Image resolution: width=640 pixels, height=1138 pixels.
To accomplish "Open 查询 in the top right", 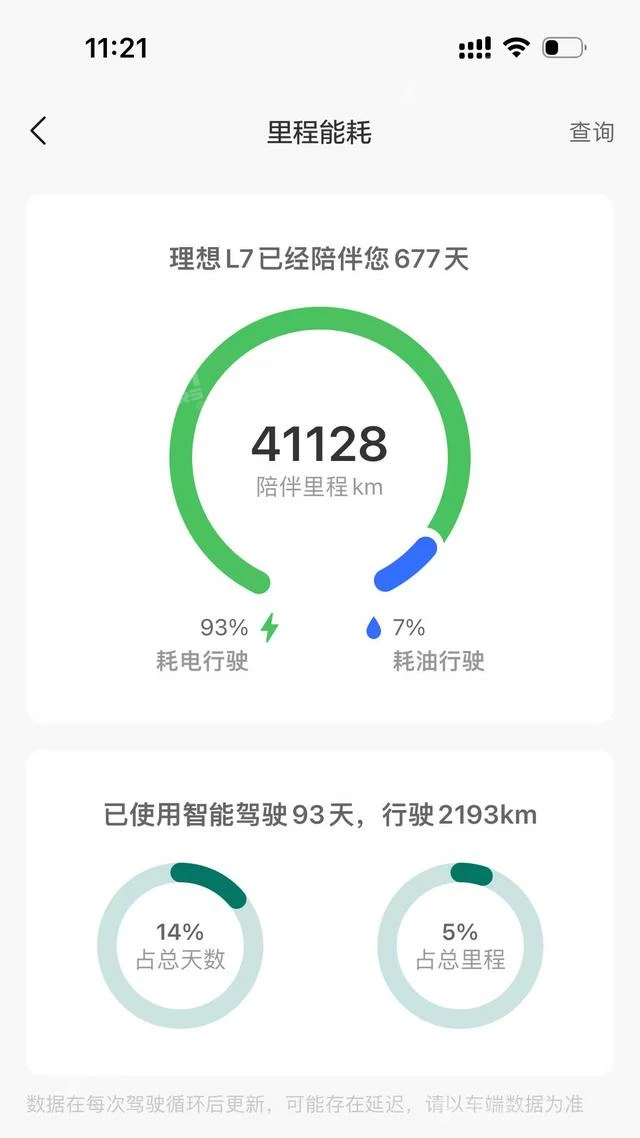I will pyautogui.click(x=591, y=132).
